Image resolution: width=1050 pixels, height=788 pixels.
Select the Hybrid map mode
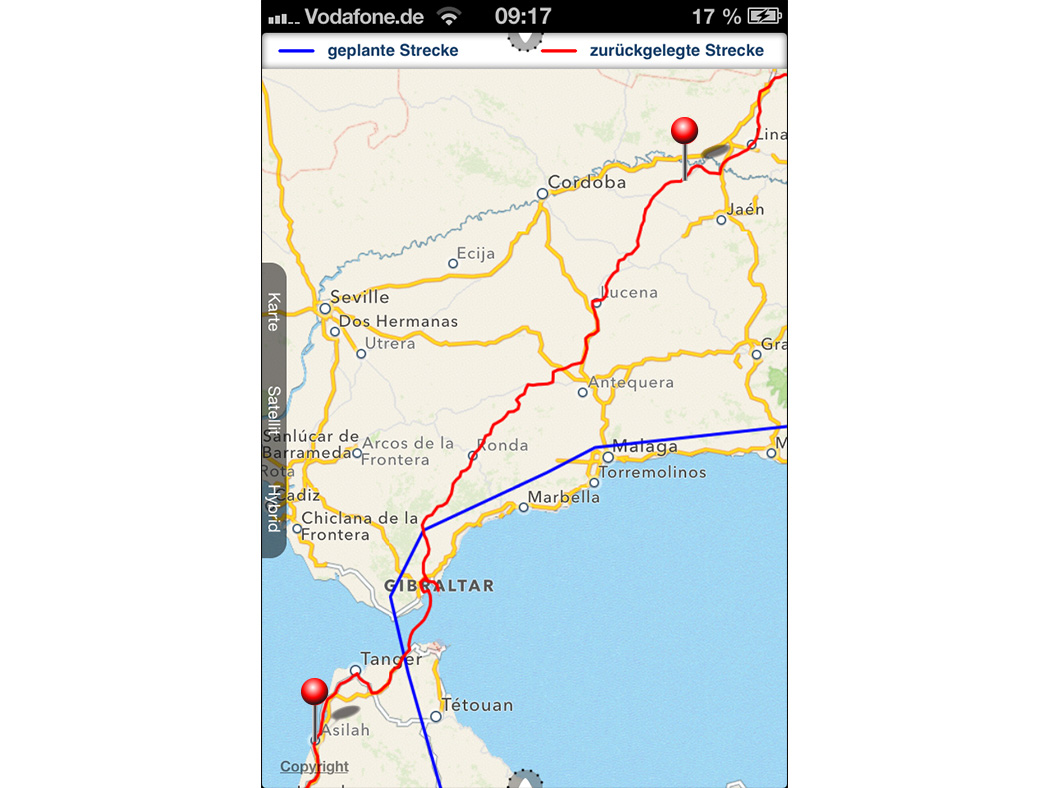coord(273,507)
